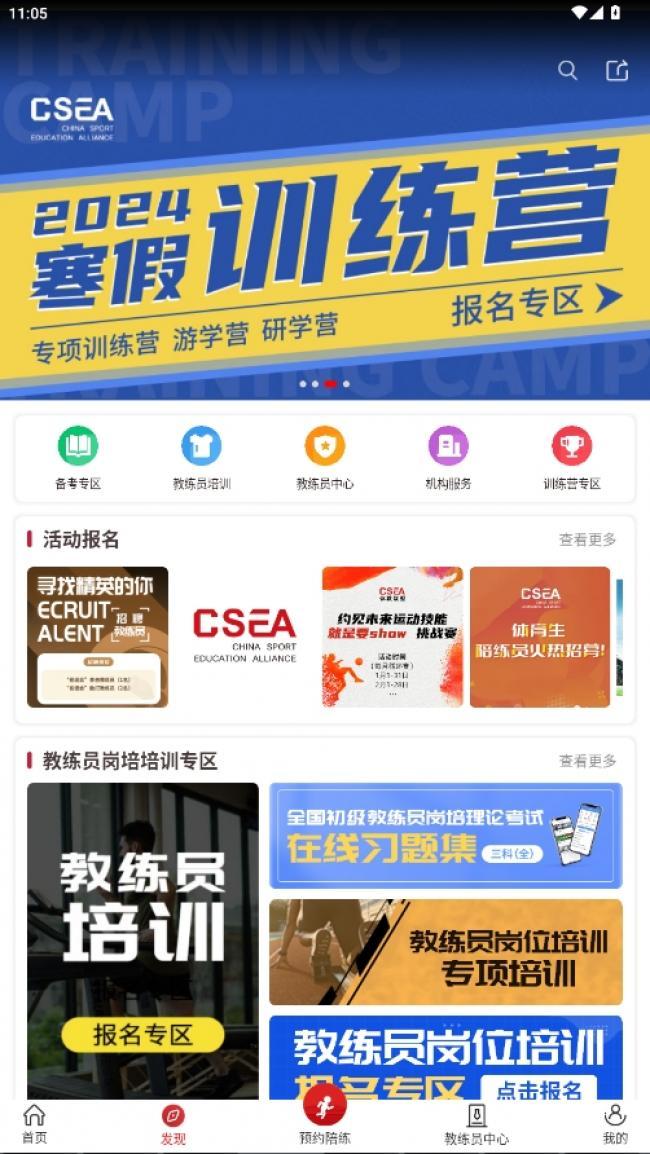This screenshot has height=1154, width=650.
Task: View more in 教练员岗培培训专区
Action: (x=587, y=761)
